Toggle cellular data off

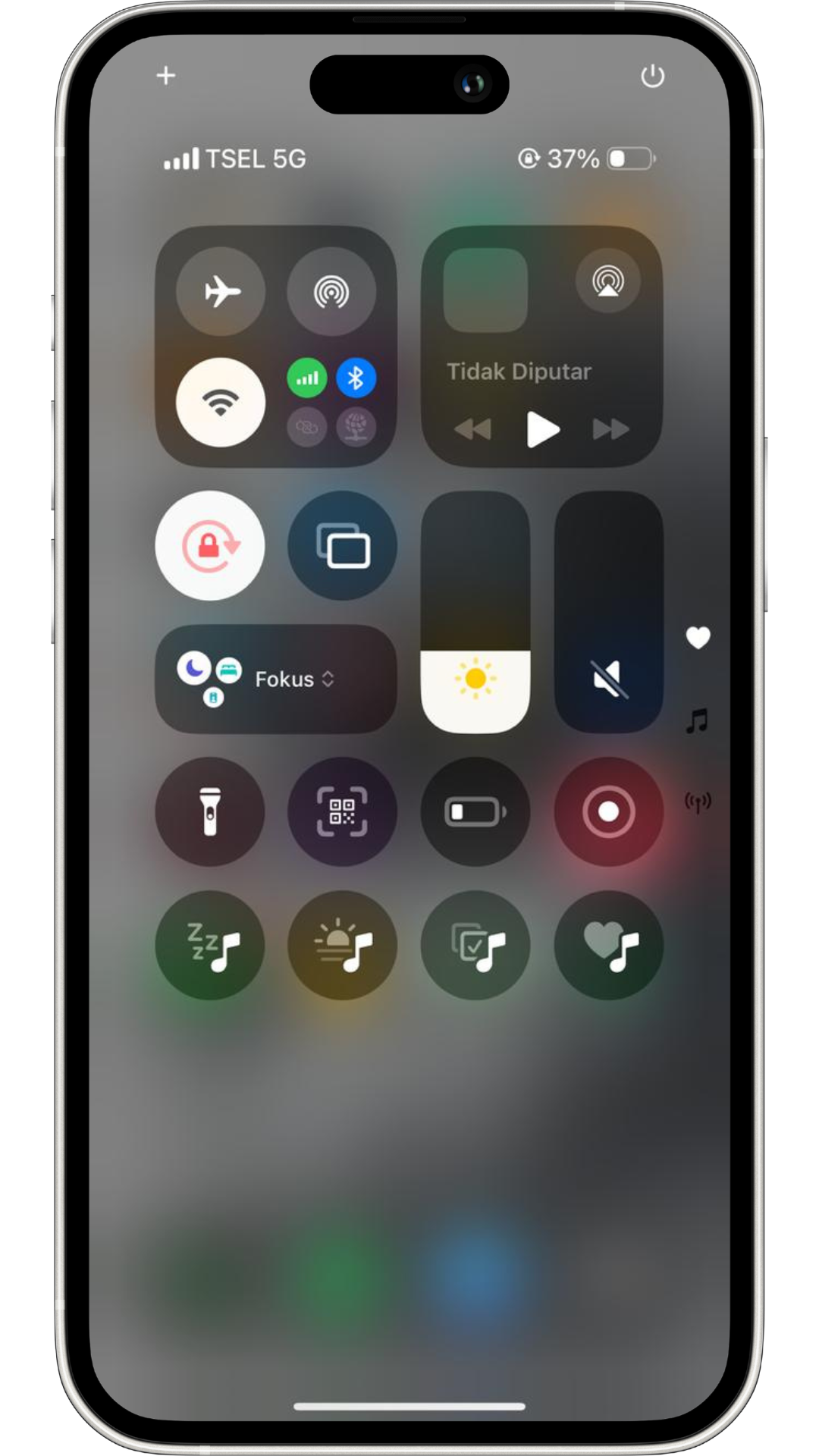pos(307,378)
